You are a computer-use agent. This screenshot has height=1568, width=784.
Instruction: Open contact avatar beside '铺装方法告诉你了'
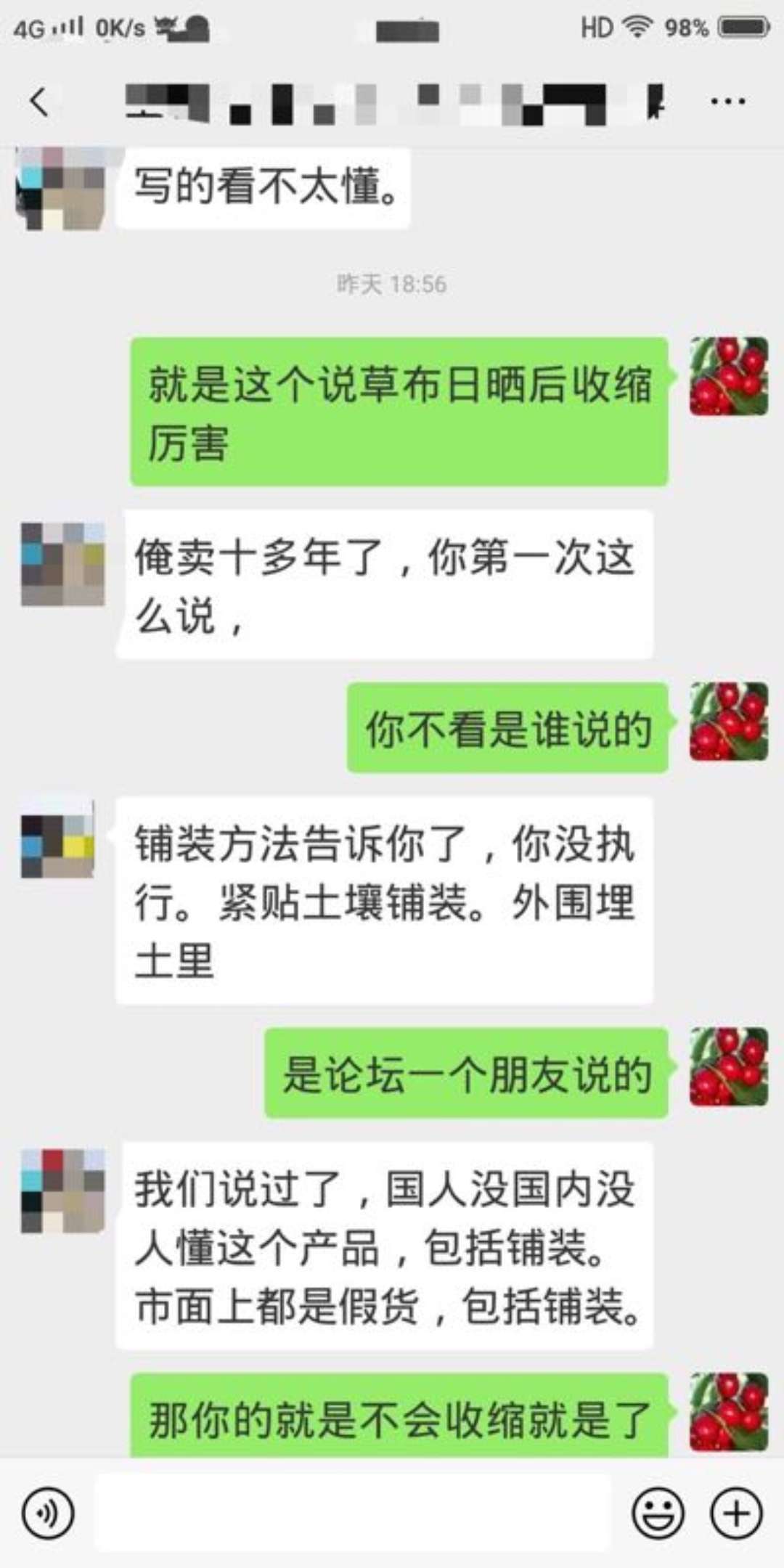pyautogui.click(x=58, y=840)
